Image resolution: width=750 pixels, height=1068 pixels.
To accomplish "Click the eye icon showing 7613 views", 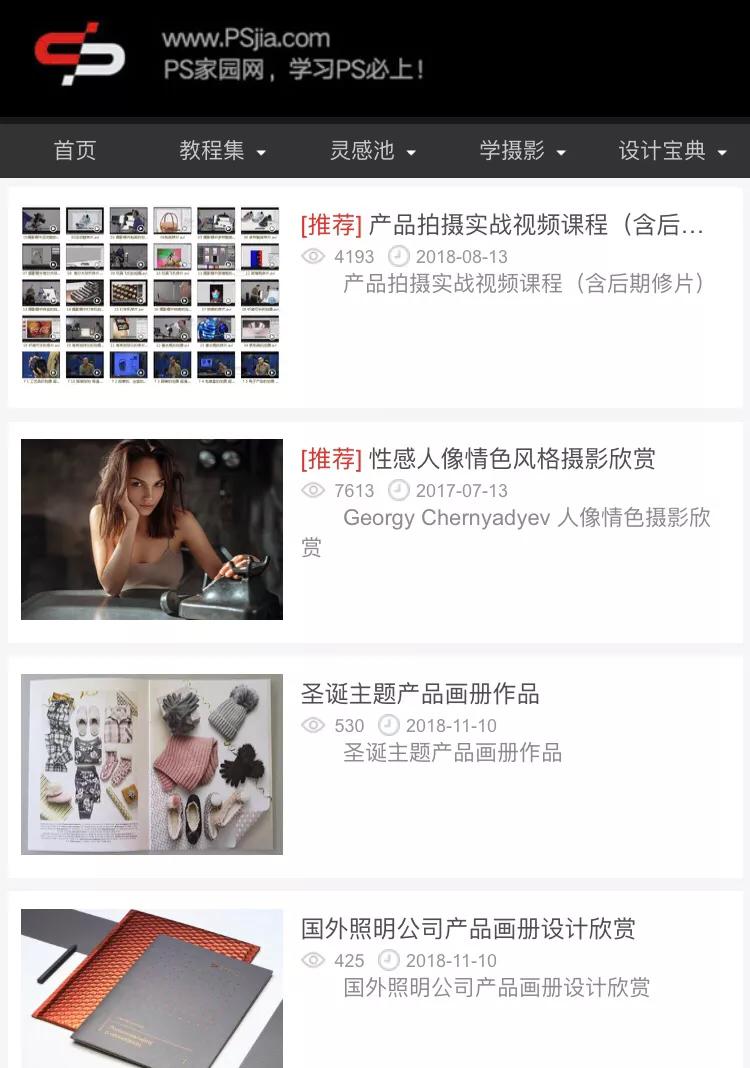I will point(312,491).
